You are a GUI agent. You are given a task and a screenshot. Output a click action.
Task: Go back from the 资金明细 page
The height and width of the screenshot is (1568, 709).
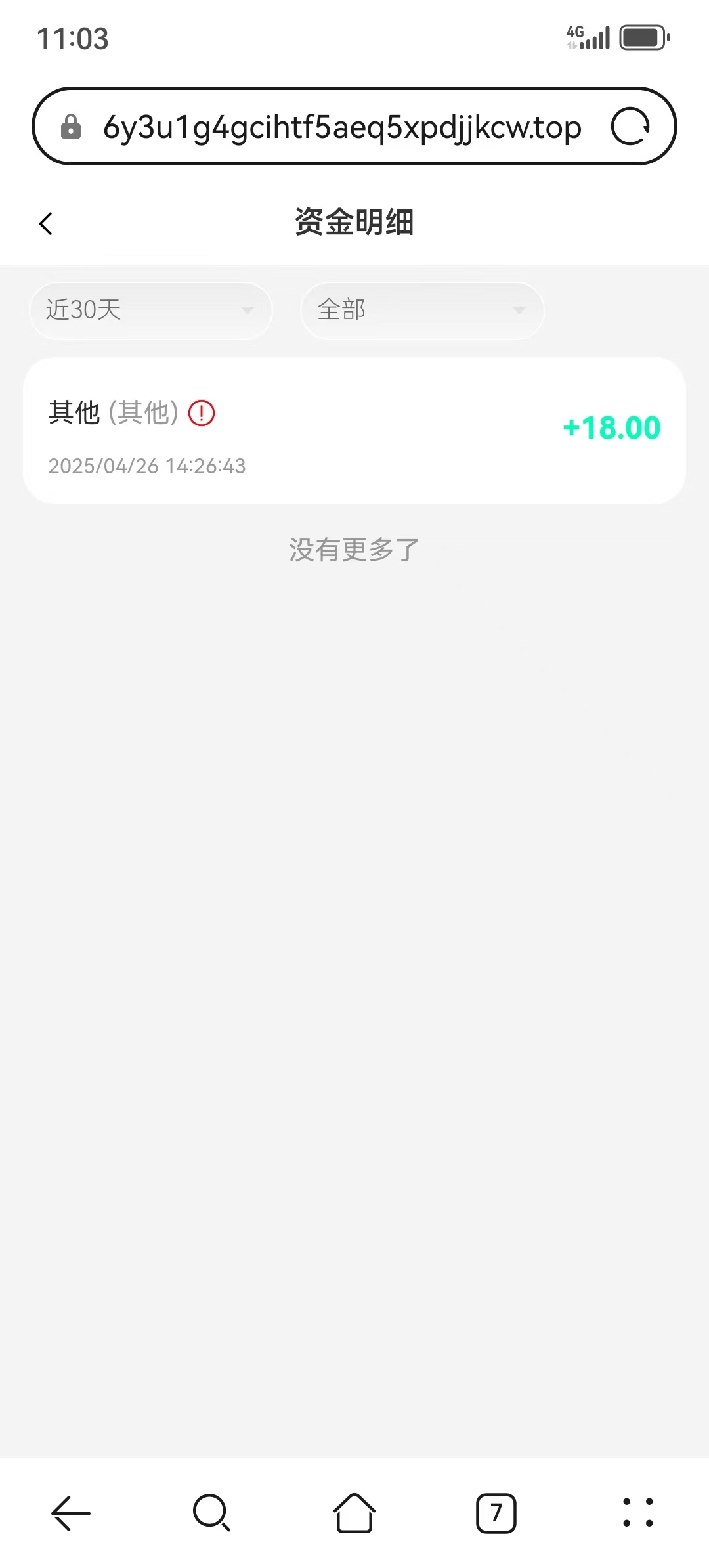coord(45,224)
